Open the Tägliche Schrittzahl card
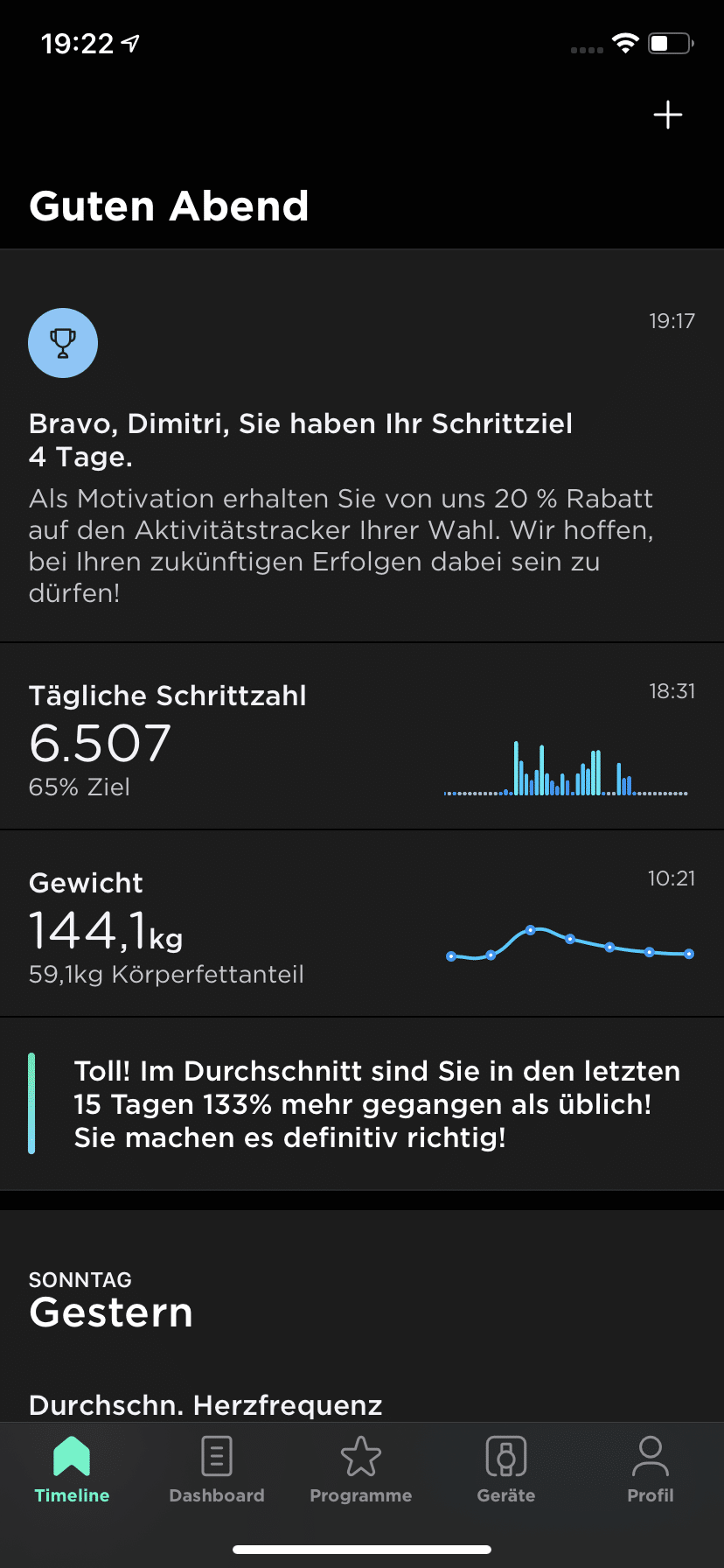Image resolution: width=724 pixels, height=1568 pixels. 362,737
